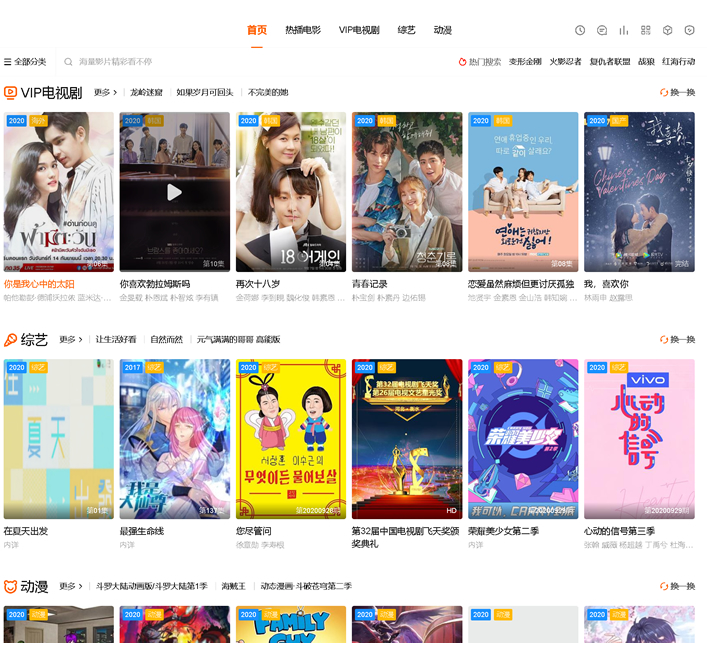Screen dimensions: 707x647
Task: Open 海贼王 link in 动漫 section
Action: point(233,586)
